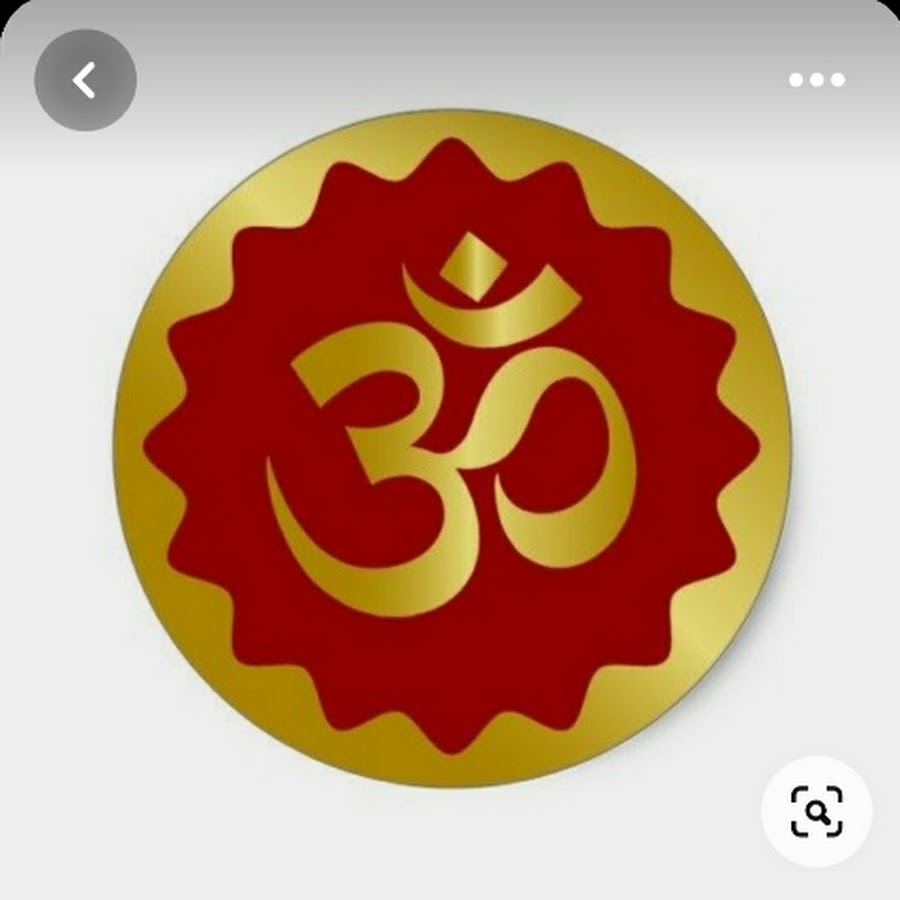Image resolution: width=900 pixels, height=900 pixels.
Task: Go back using the arrow button
Action: point(85,80)
